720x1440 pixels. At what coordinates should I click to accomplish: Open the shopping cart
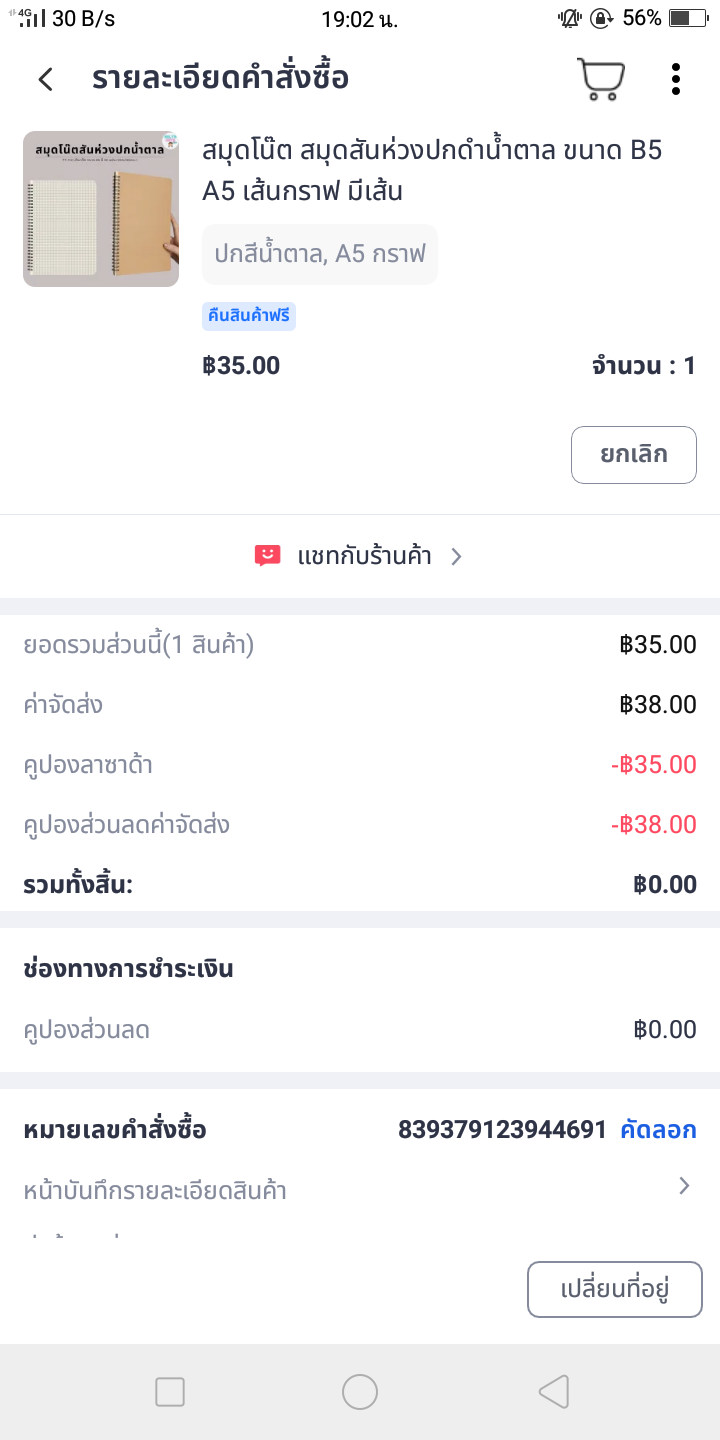[601, 79]
